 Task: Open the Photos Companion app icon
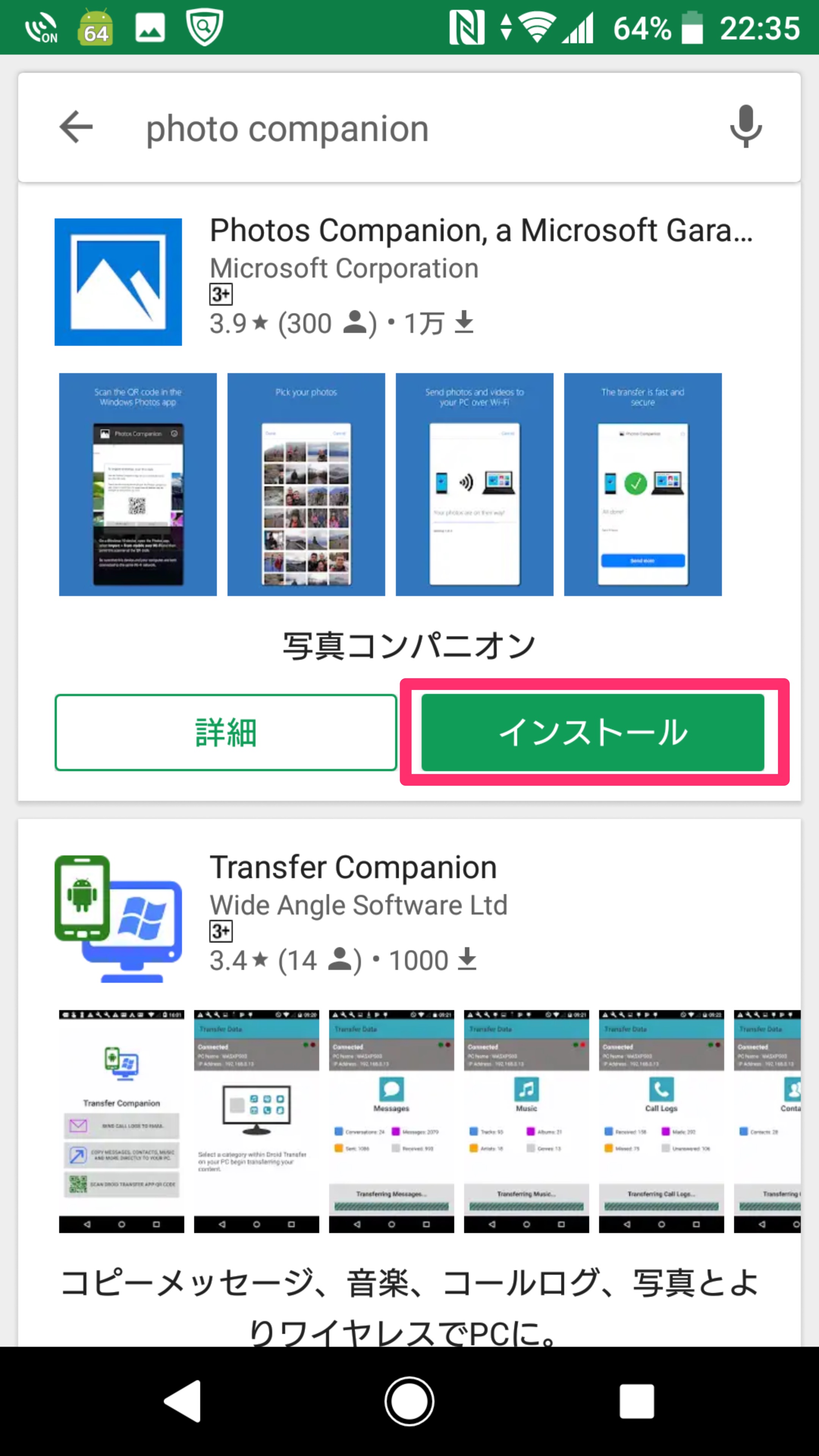tap(118, 281)
